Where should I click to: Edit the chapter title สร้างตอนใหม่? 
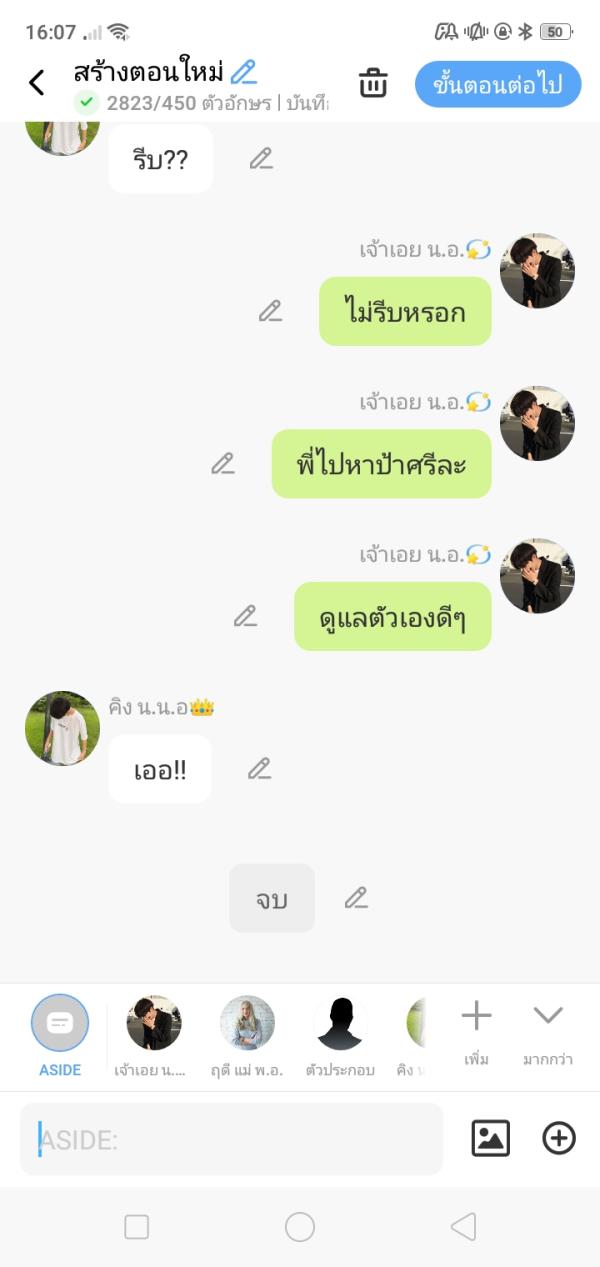point(243,72)
